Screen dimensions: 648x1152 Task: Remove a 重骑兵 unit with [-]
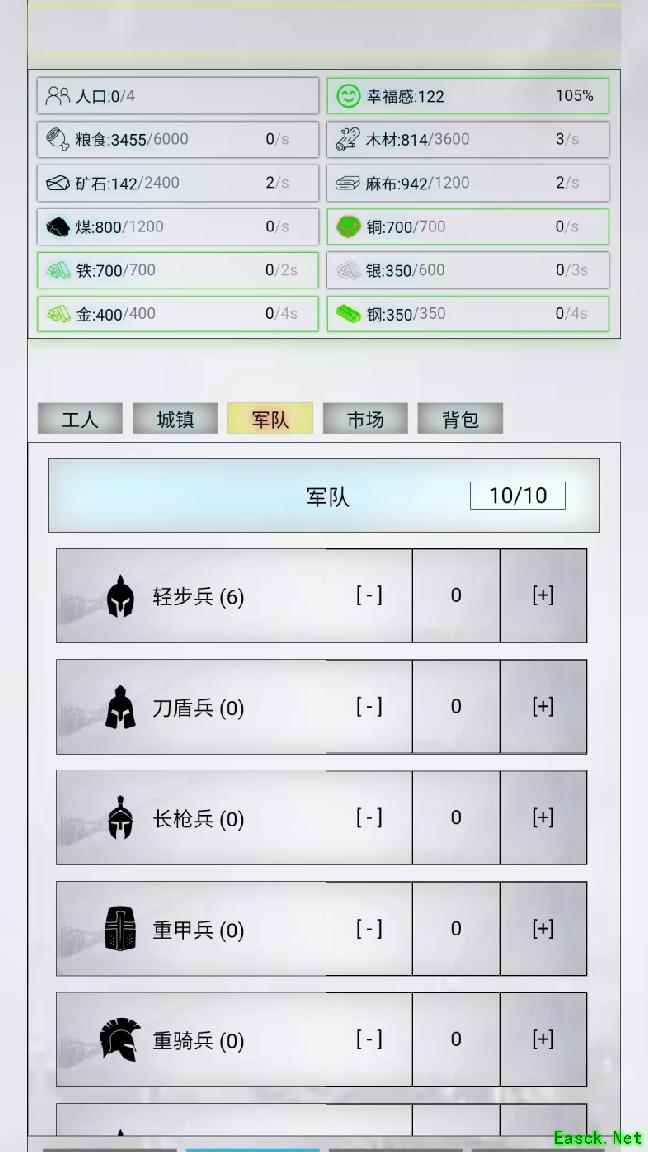click(369, 1039)
